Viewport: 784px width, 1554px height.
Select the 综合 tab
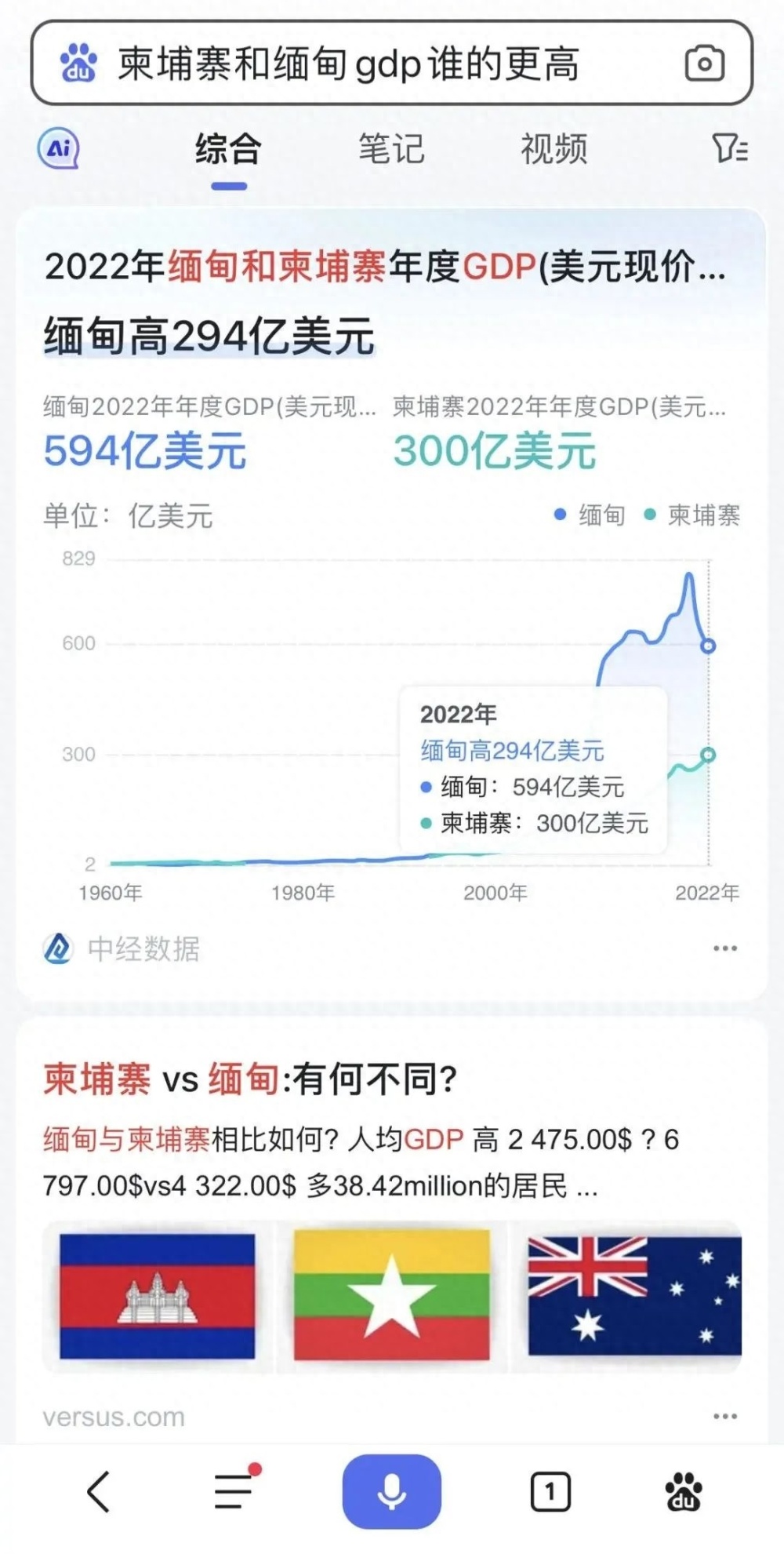pyautogui.click(x=228, y=149)
